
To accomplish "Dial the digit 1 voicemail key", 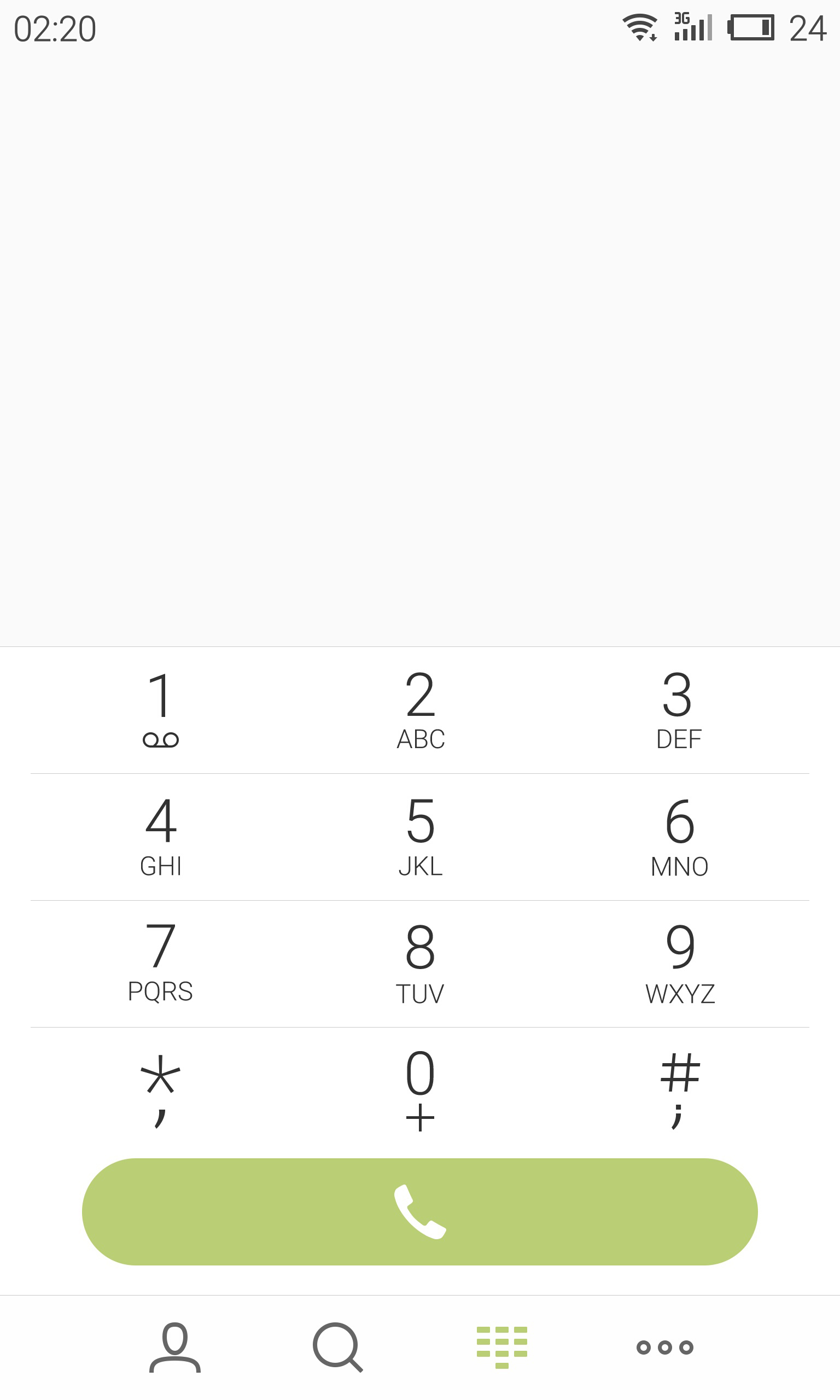I will tap(161, 710).
